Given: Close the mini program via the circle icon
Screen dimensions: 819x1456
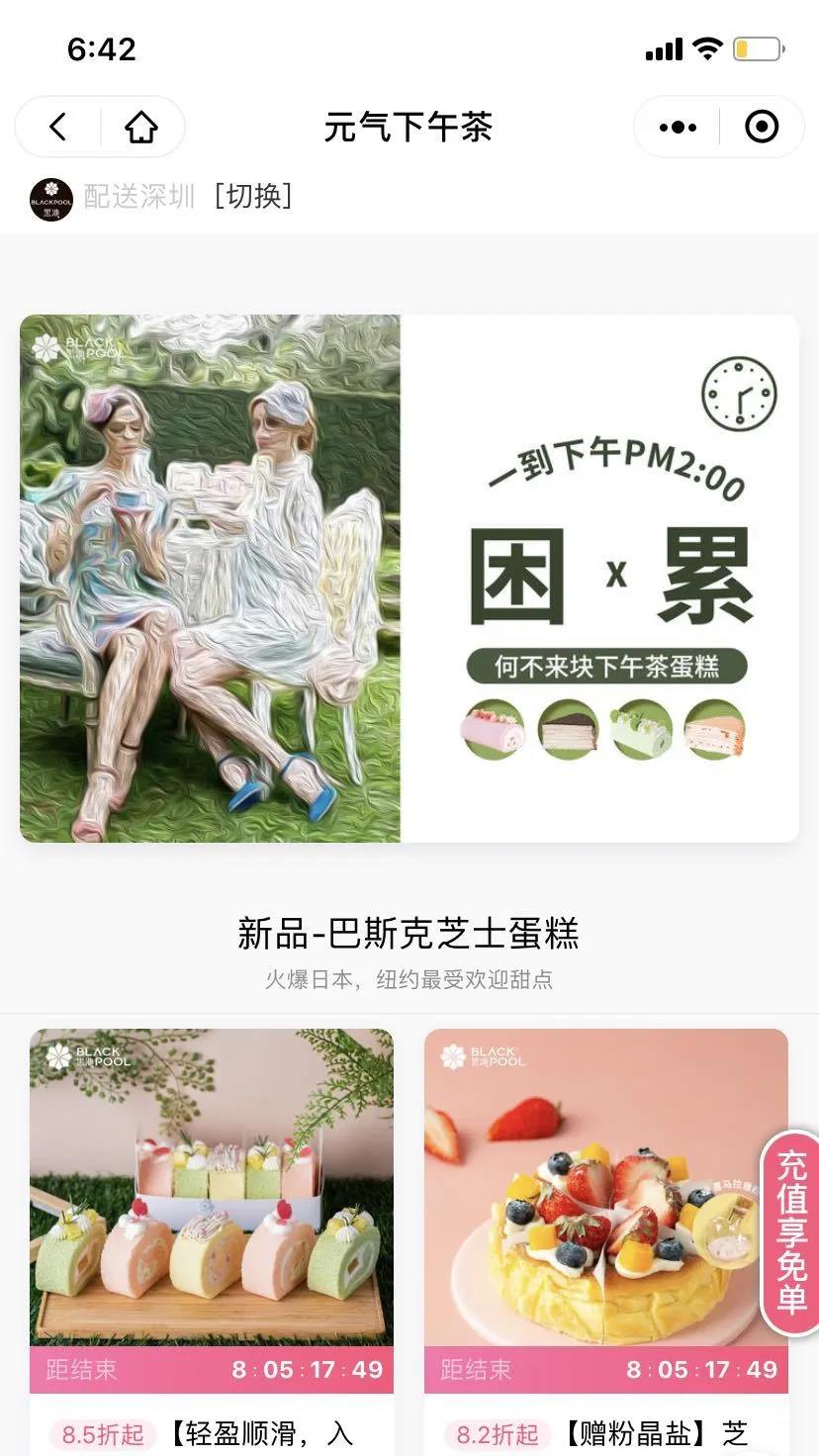Looking at the screenshot, I should click(x=761, y=127).
